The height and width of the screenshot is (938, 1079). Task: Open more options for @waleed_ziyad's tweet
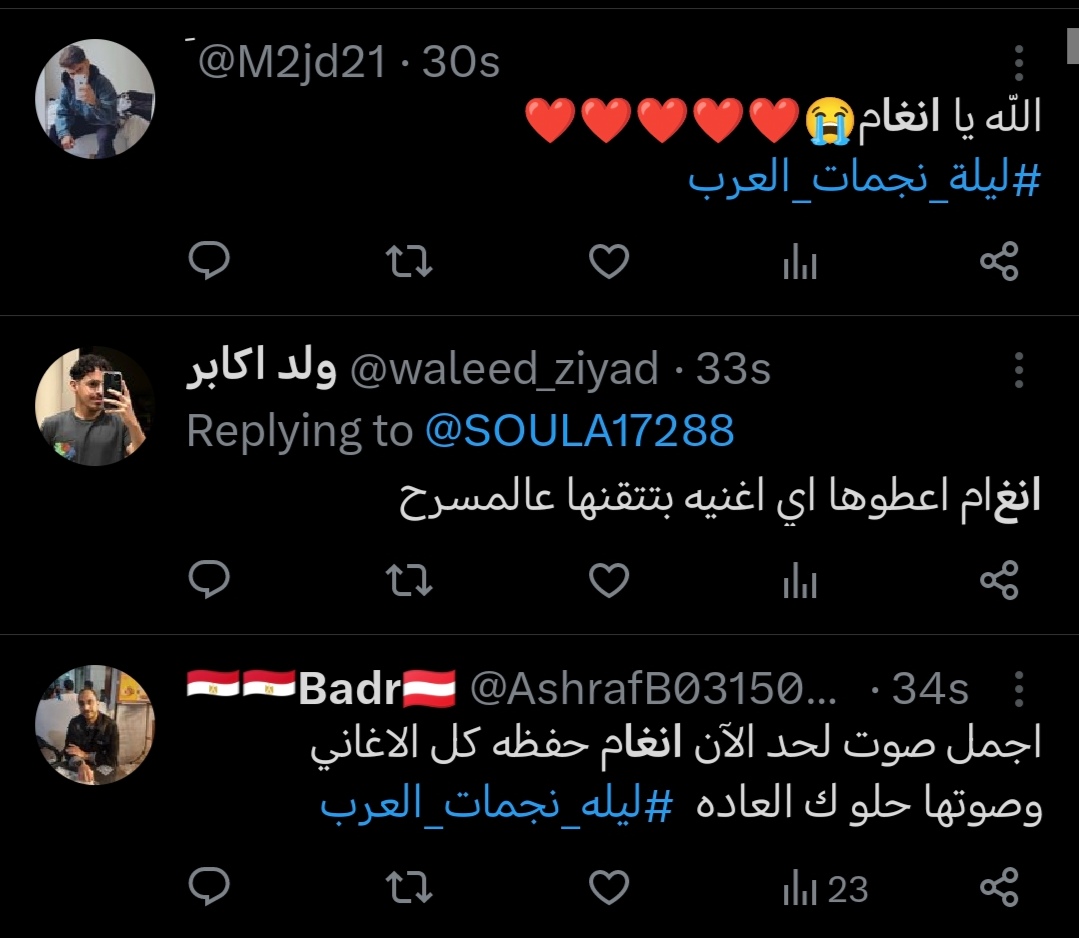point(1018,370)
